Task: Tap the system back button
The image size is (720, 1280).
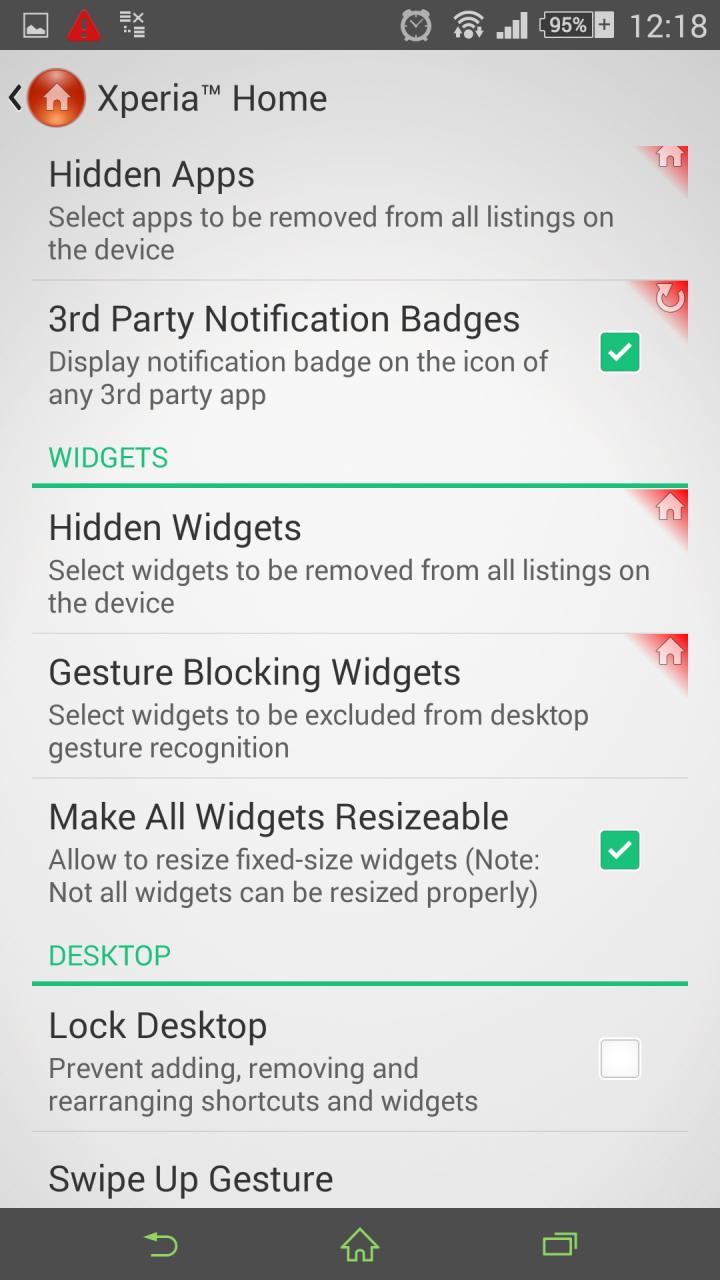Action: 161,1244
